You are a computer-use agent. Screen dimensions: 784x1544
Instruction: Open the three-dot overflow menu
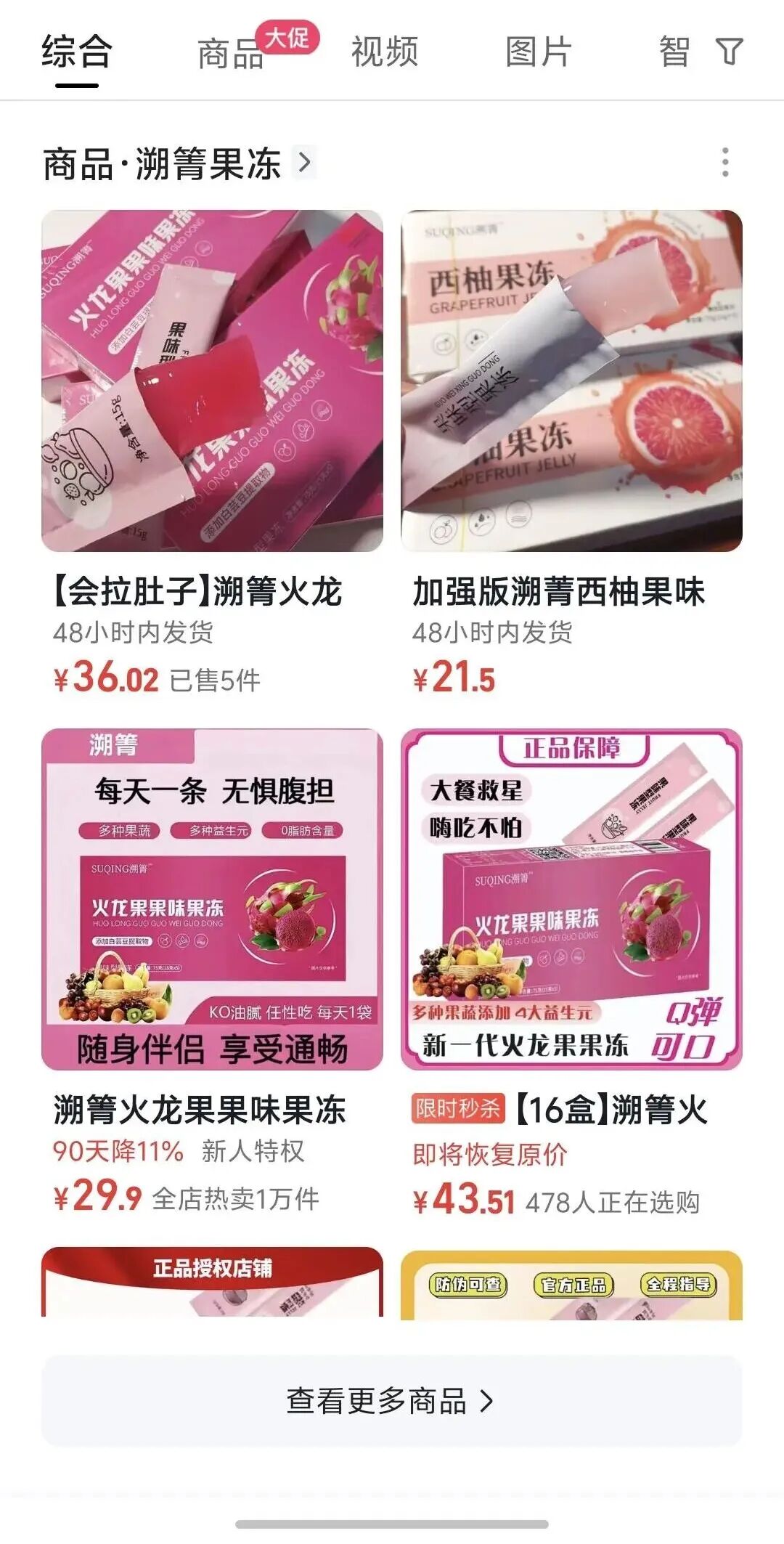(724, 162)
